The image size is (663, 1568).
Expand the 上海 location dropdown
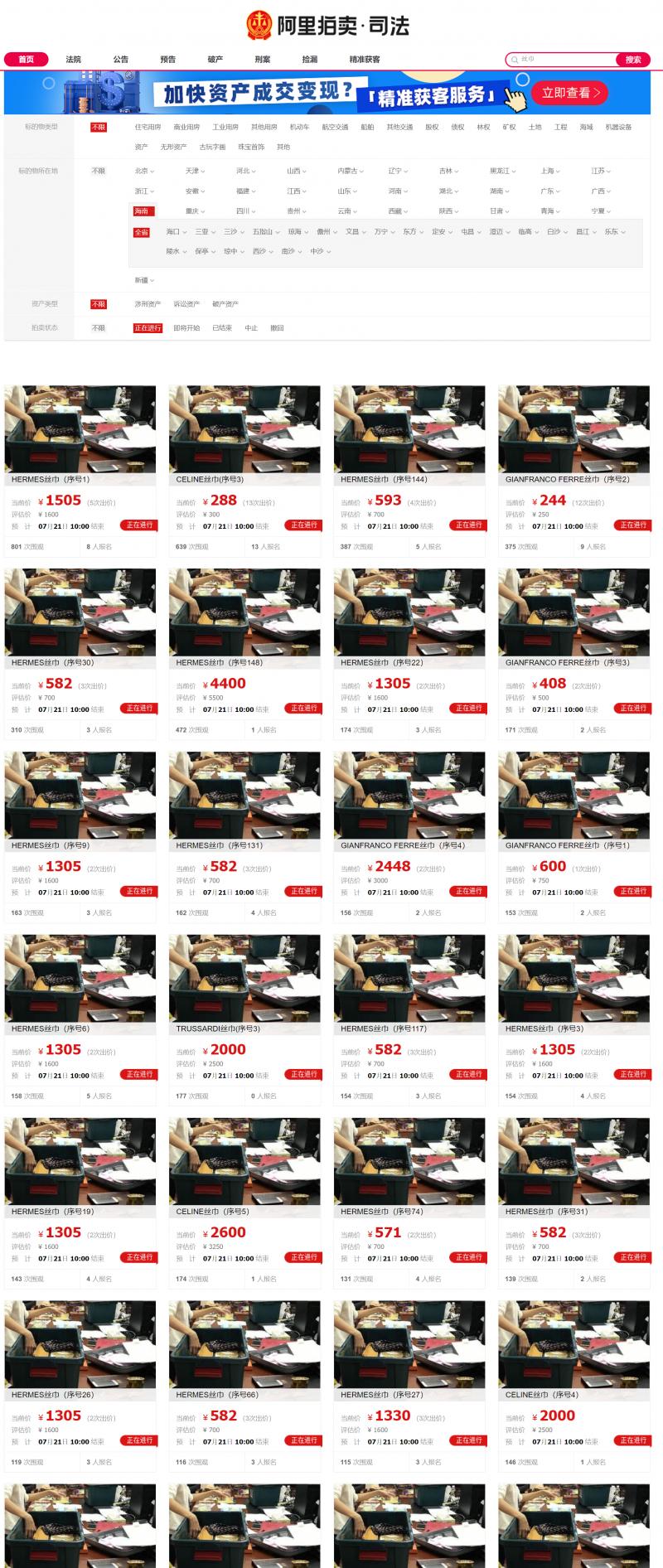click(550, 171)
